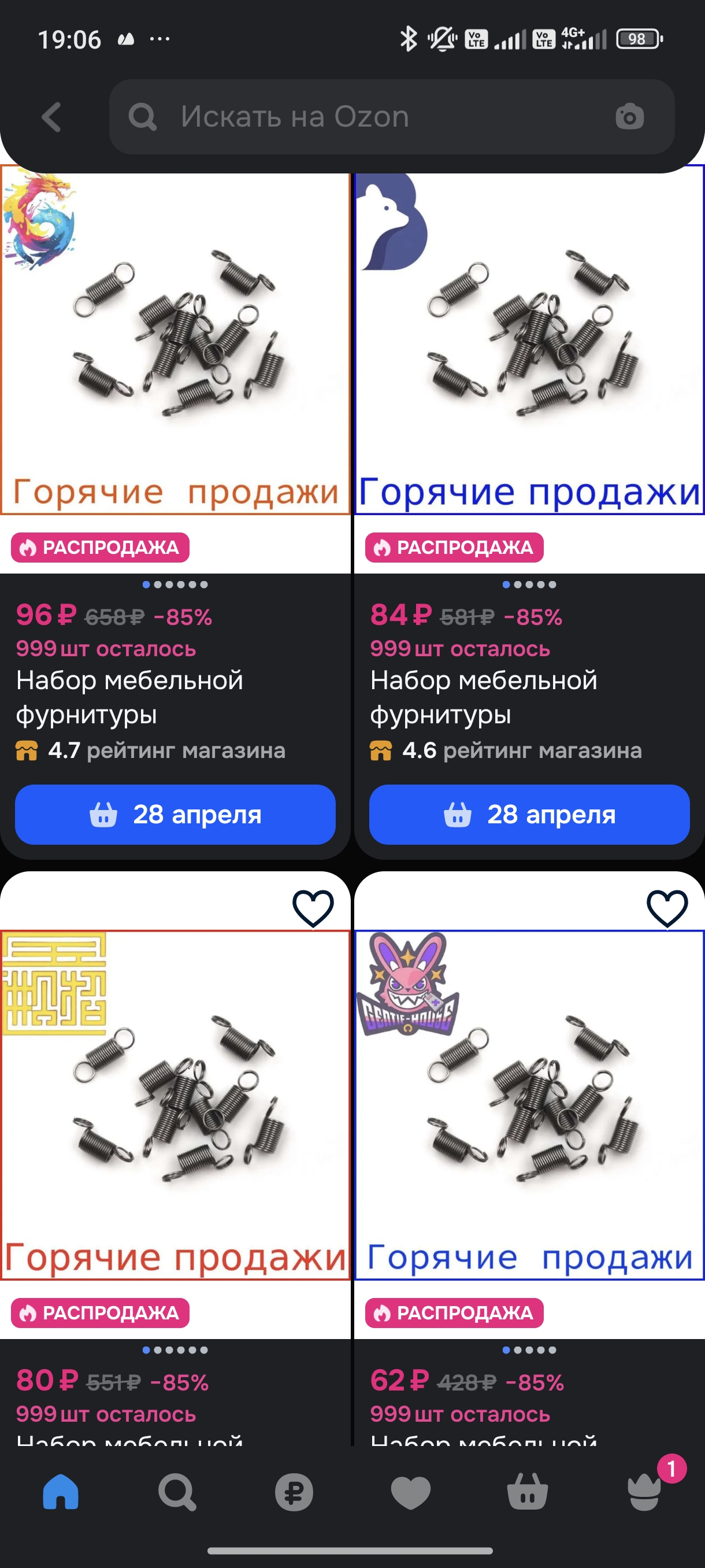Switch to the Home tab

click(61, 1492)
